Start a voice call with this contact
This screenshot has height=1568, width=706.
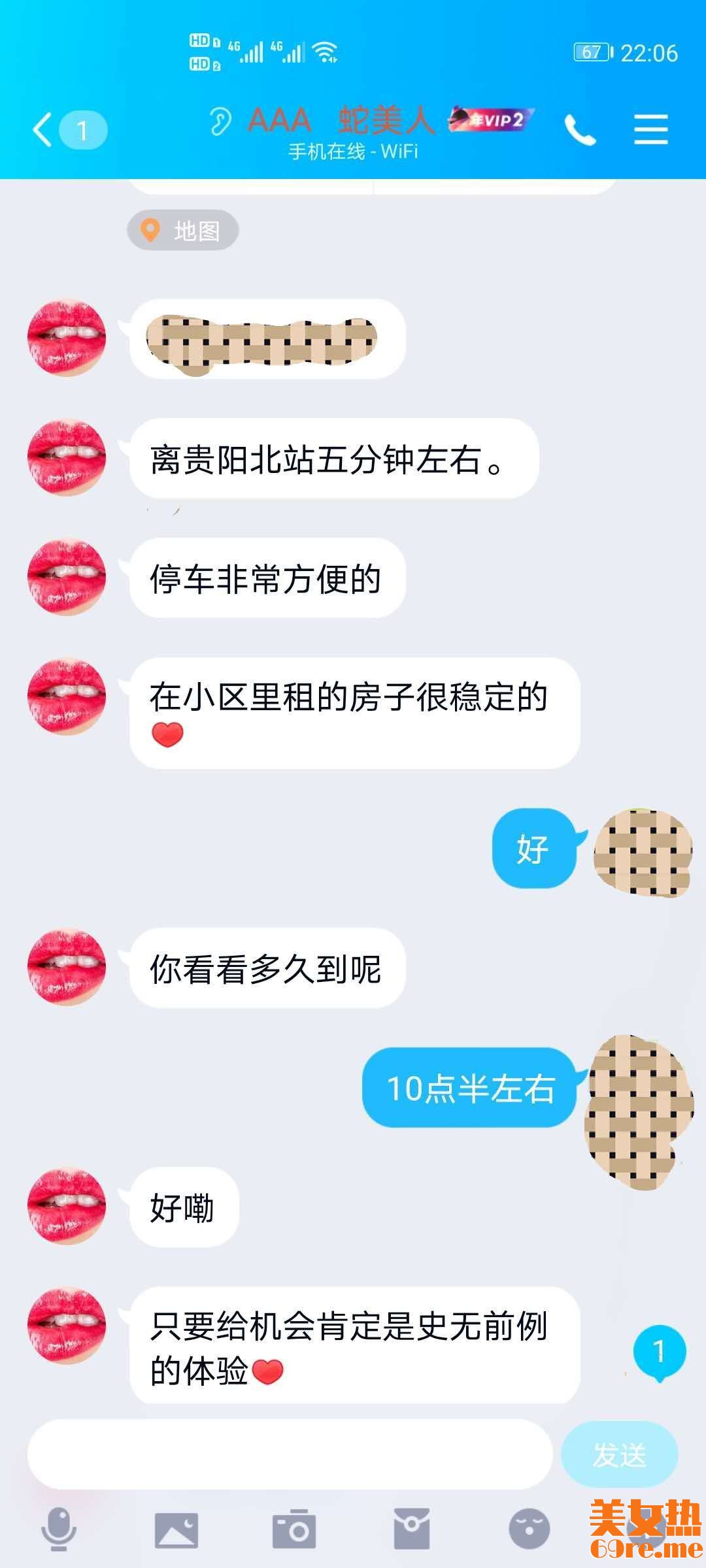coord(580,129)
